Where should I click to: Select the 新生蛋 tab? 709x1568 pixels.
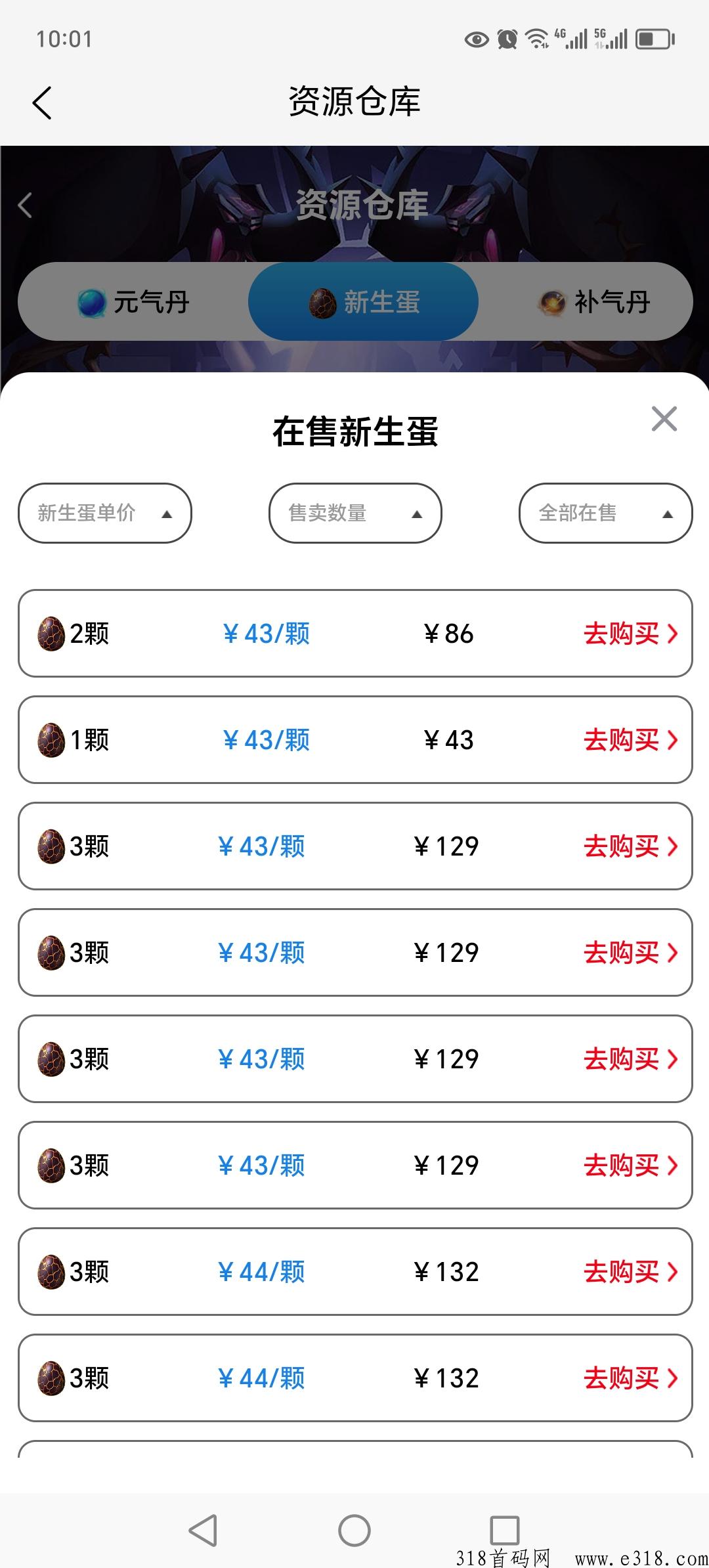[363, 302]
